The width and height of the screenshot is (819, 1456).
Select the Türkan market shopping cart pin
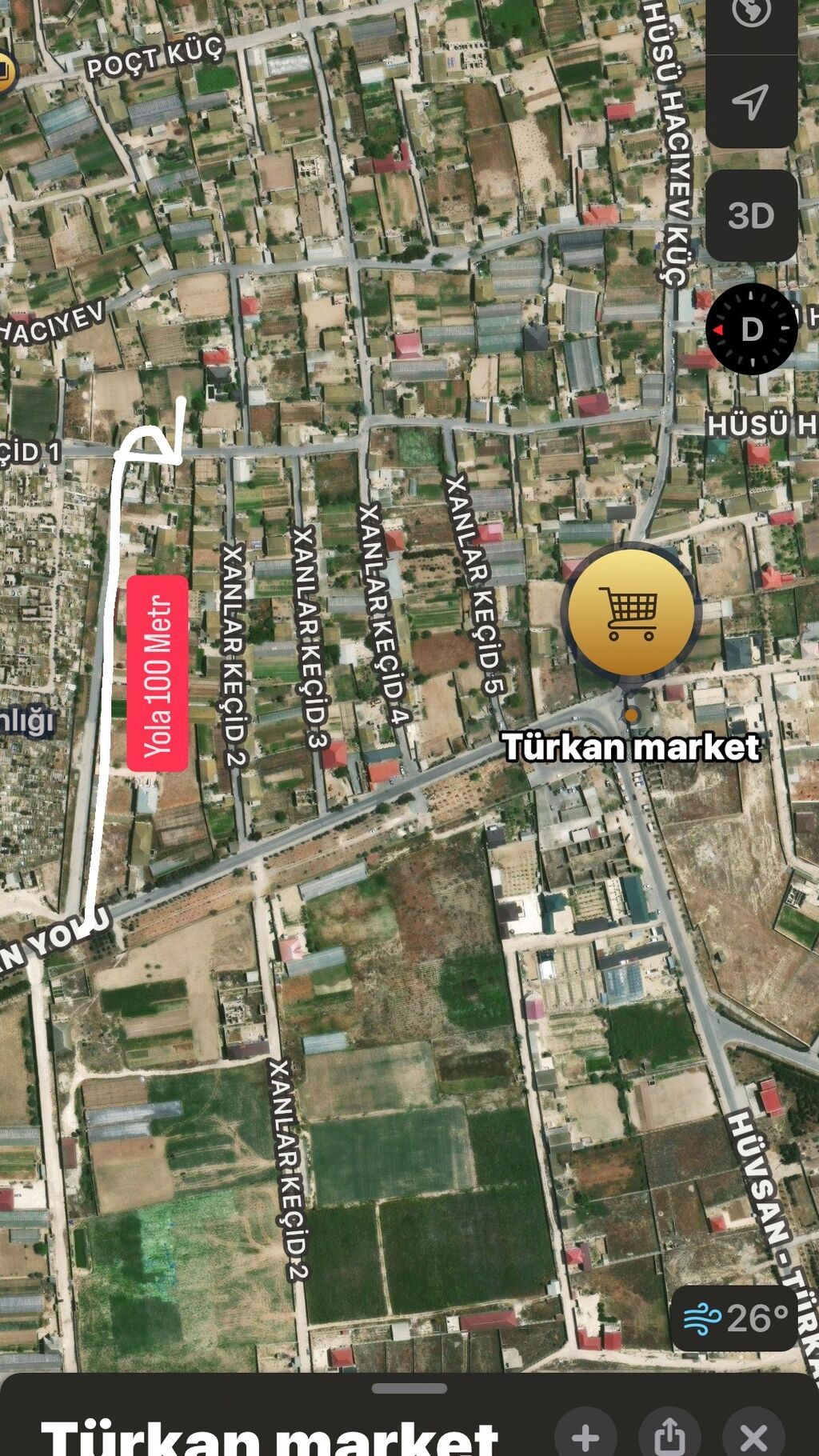pyautogui.click(x=631, y=612)
